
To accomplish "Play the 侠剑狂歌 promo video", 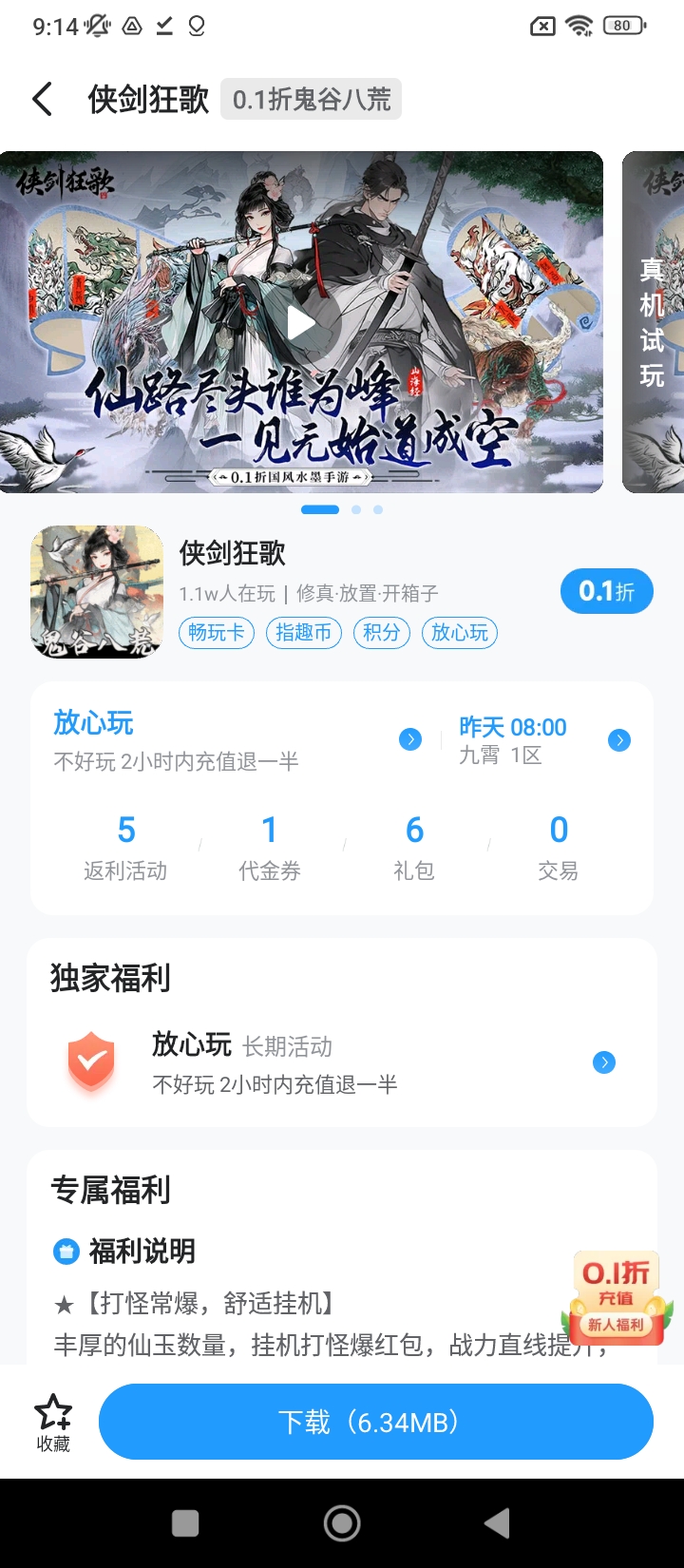I will tap(301, 323).
